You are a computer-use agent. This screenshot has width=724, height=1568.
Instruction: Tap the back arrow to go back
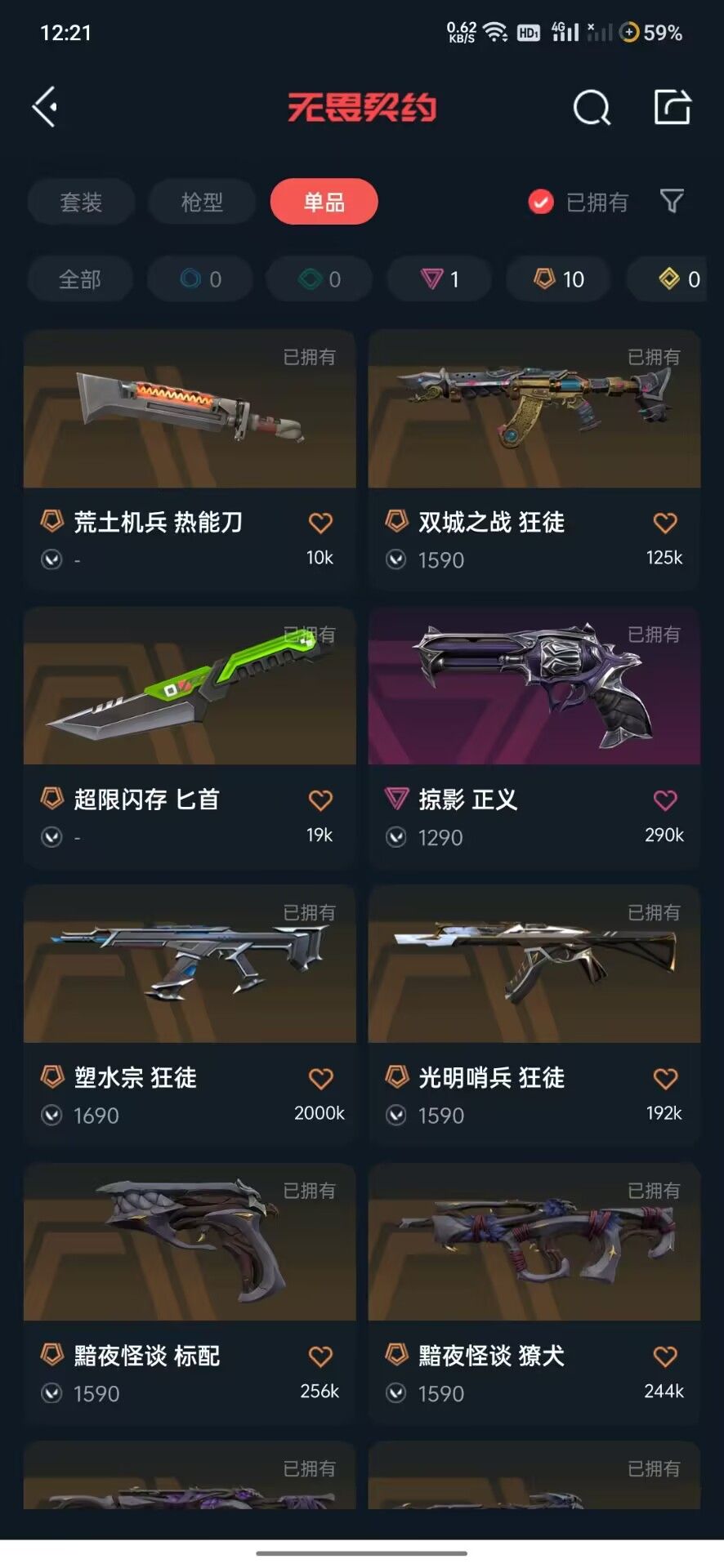click(45, 107)
